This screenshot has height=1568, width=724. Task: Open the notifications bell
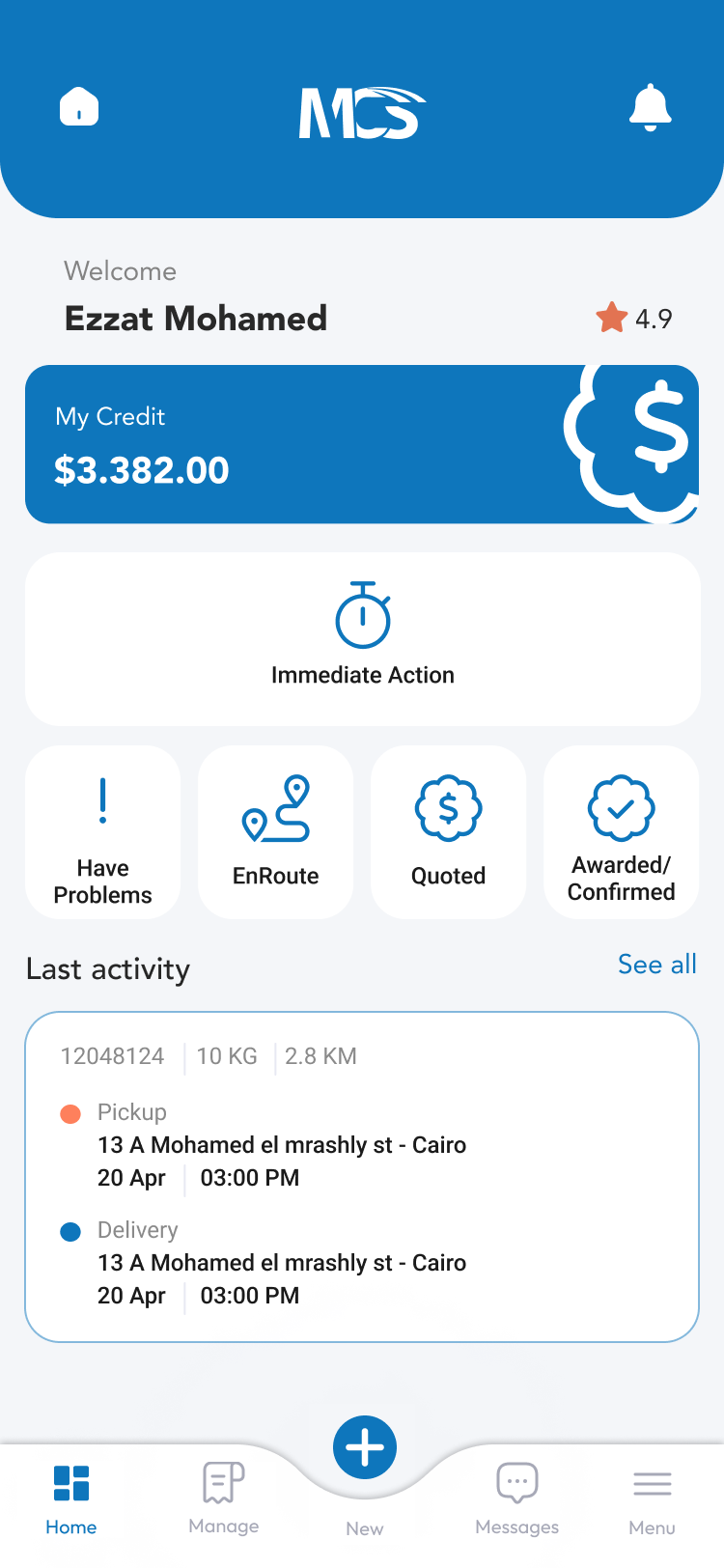click(650, 107)
